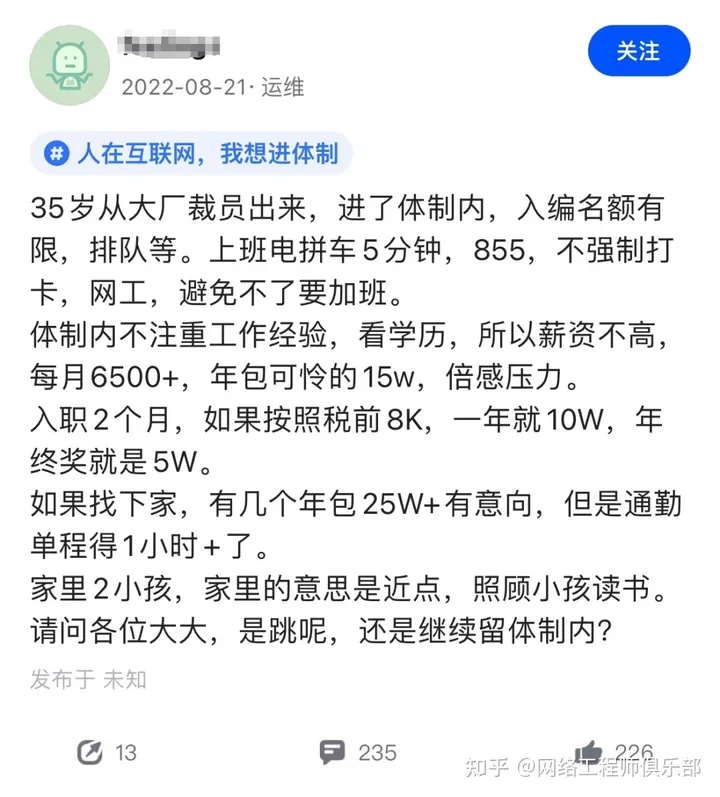Viewport: 720px width, 797px height.
Task: Open the poster's avatar profile
Action: coord(69,67)
